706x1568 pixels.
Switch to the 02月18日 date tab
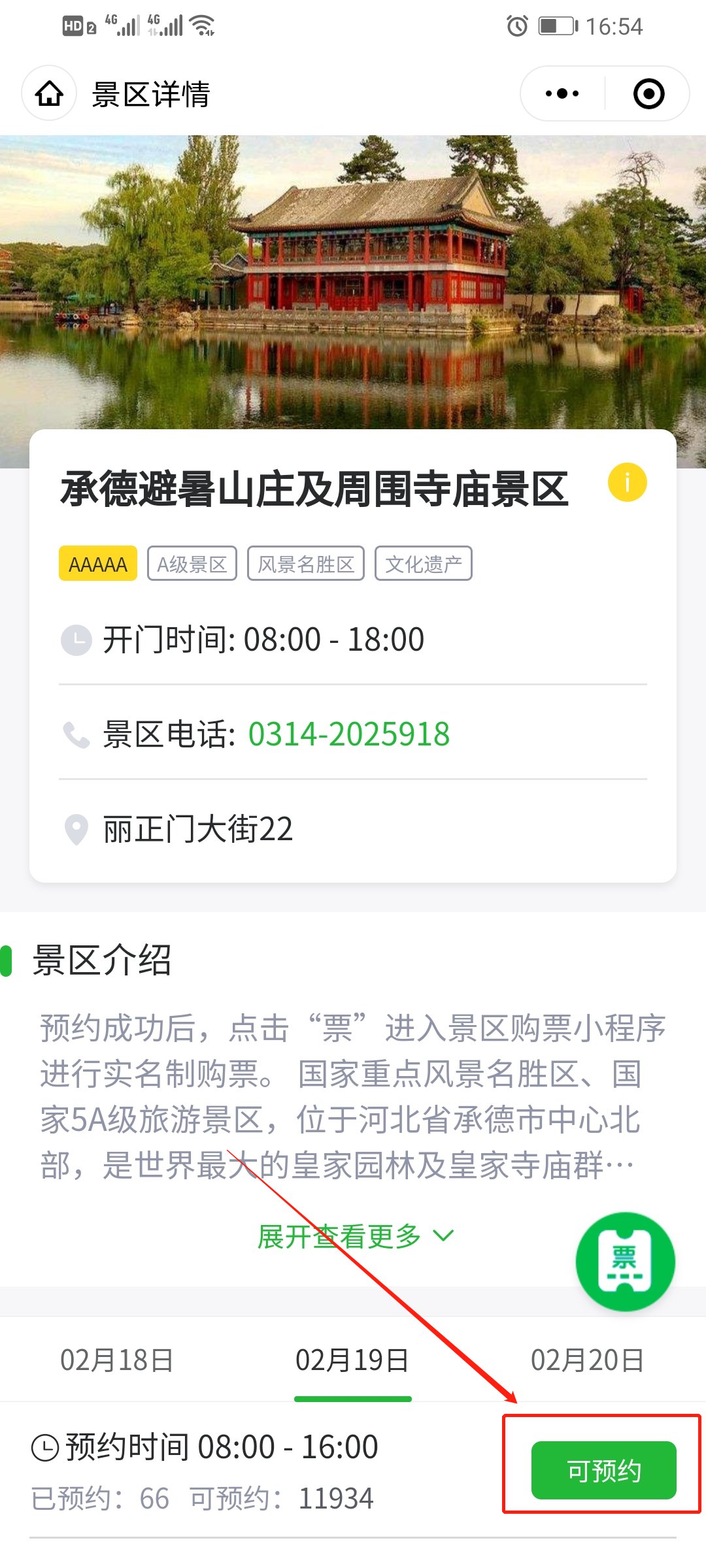[x=116, y=1360]
